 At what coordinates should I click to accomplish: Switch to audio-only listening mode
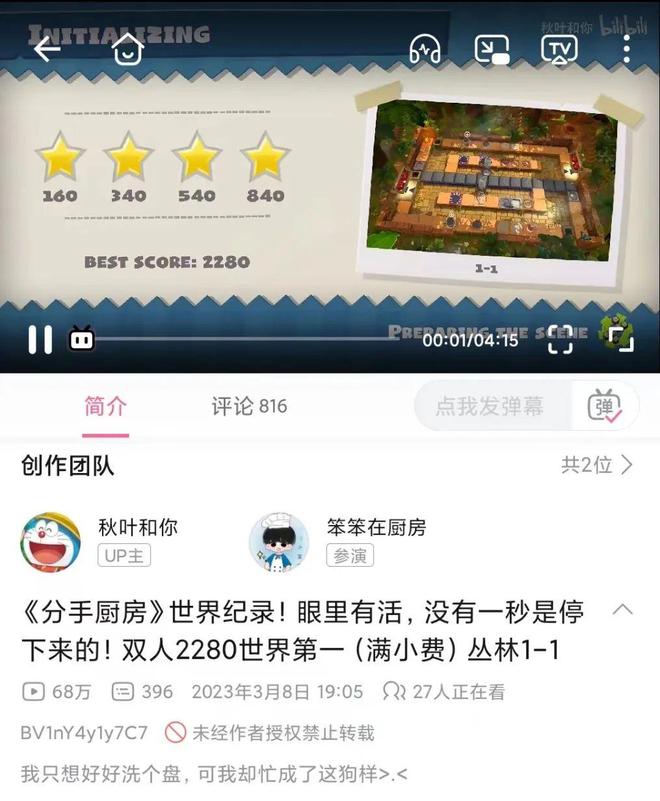pyautogui.click(x=425, y=49)
